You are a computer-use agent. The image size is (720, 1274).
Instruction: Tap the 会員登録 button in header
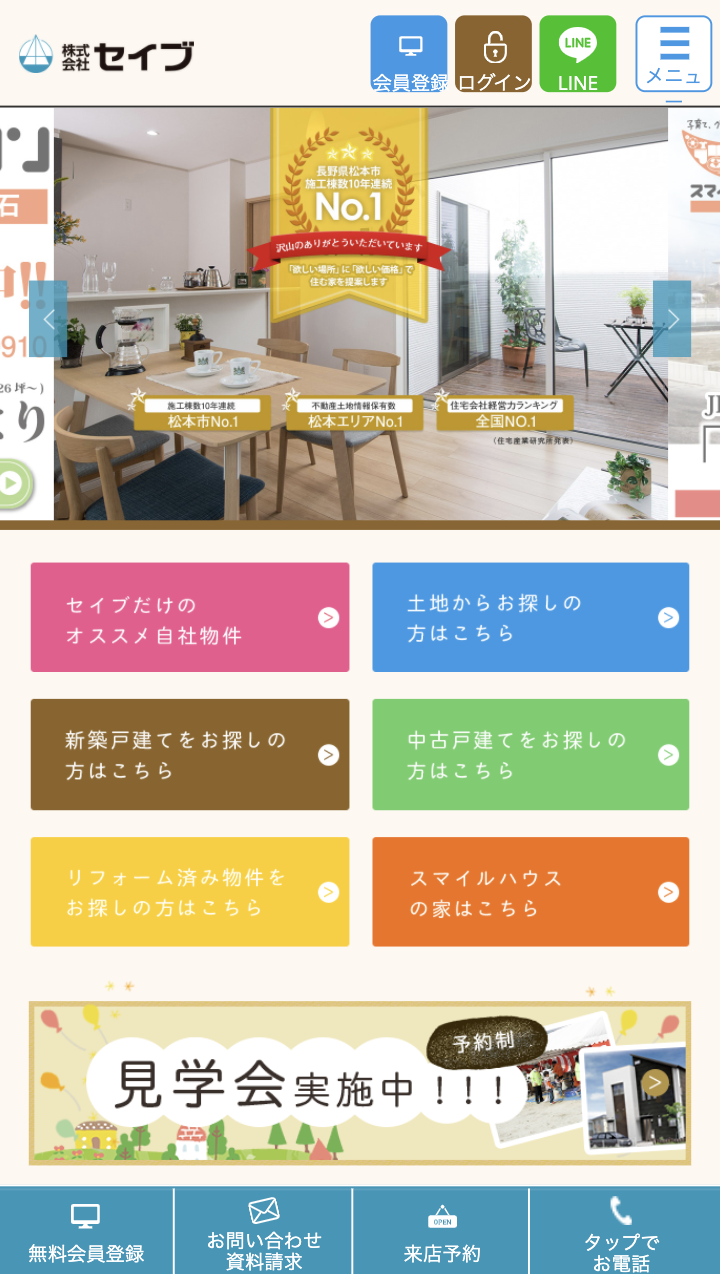pyautogui.click(x=409, y=55)
